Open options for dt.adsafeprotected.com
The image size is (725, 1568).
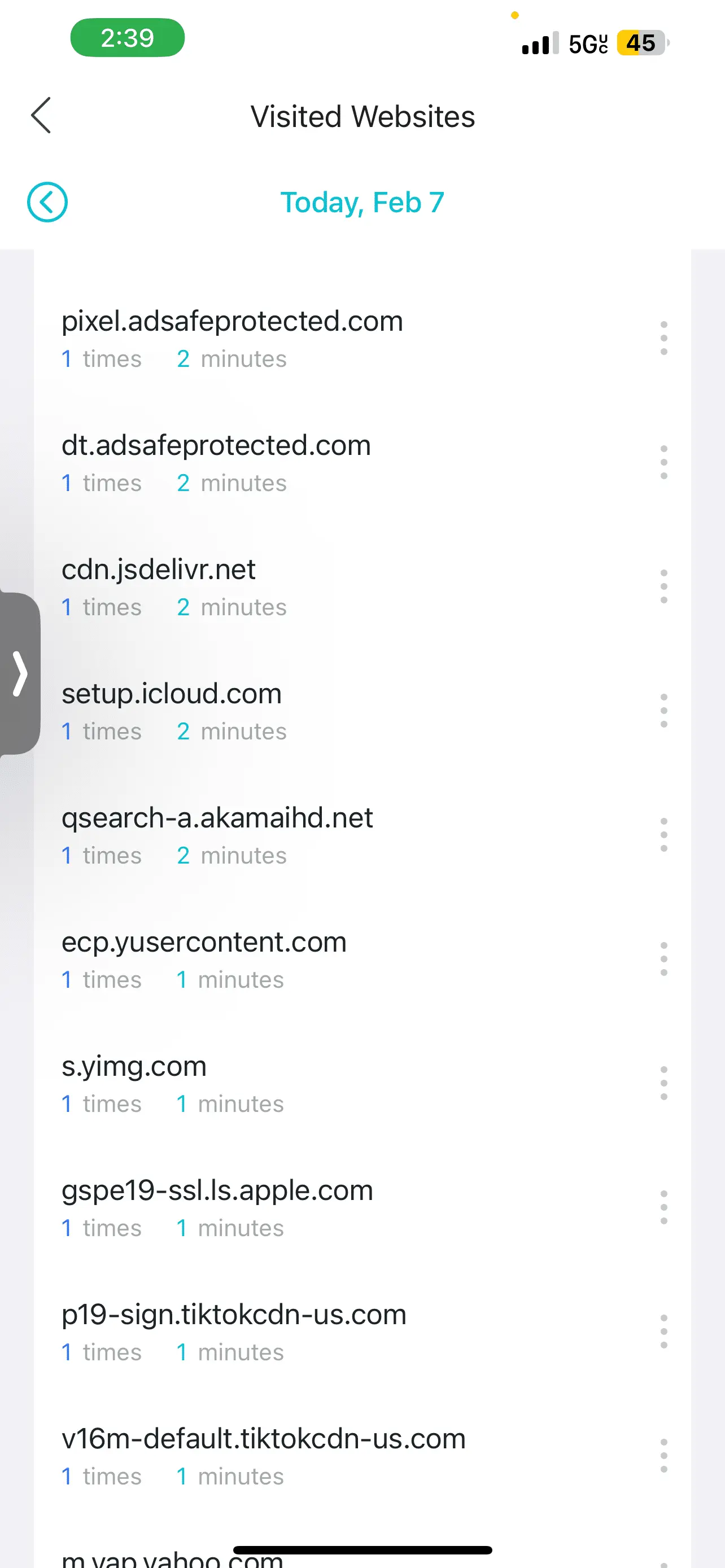pyautogui.click(x=663, y=463)
